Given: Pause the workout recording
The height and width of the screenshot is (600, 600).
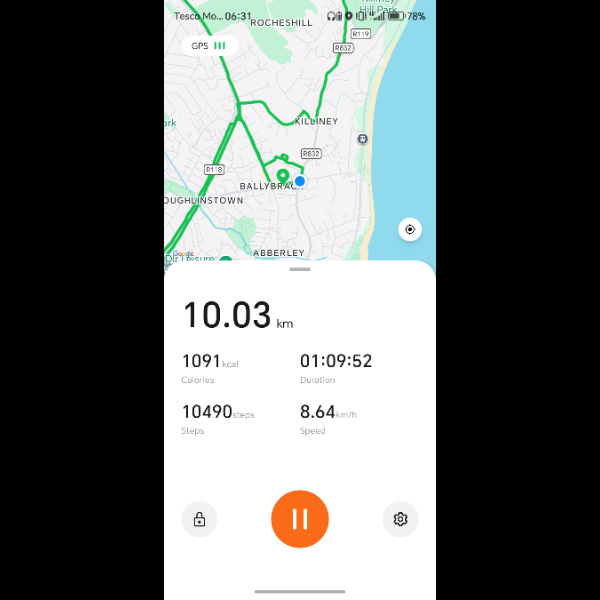Looking at the screenshot, I should (x=300, y=519).
